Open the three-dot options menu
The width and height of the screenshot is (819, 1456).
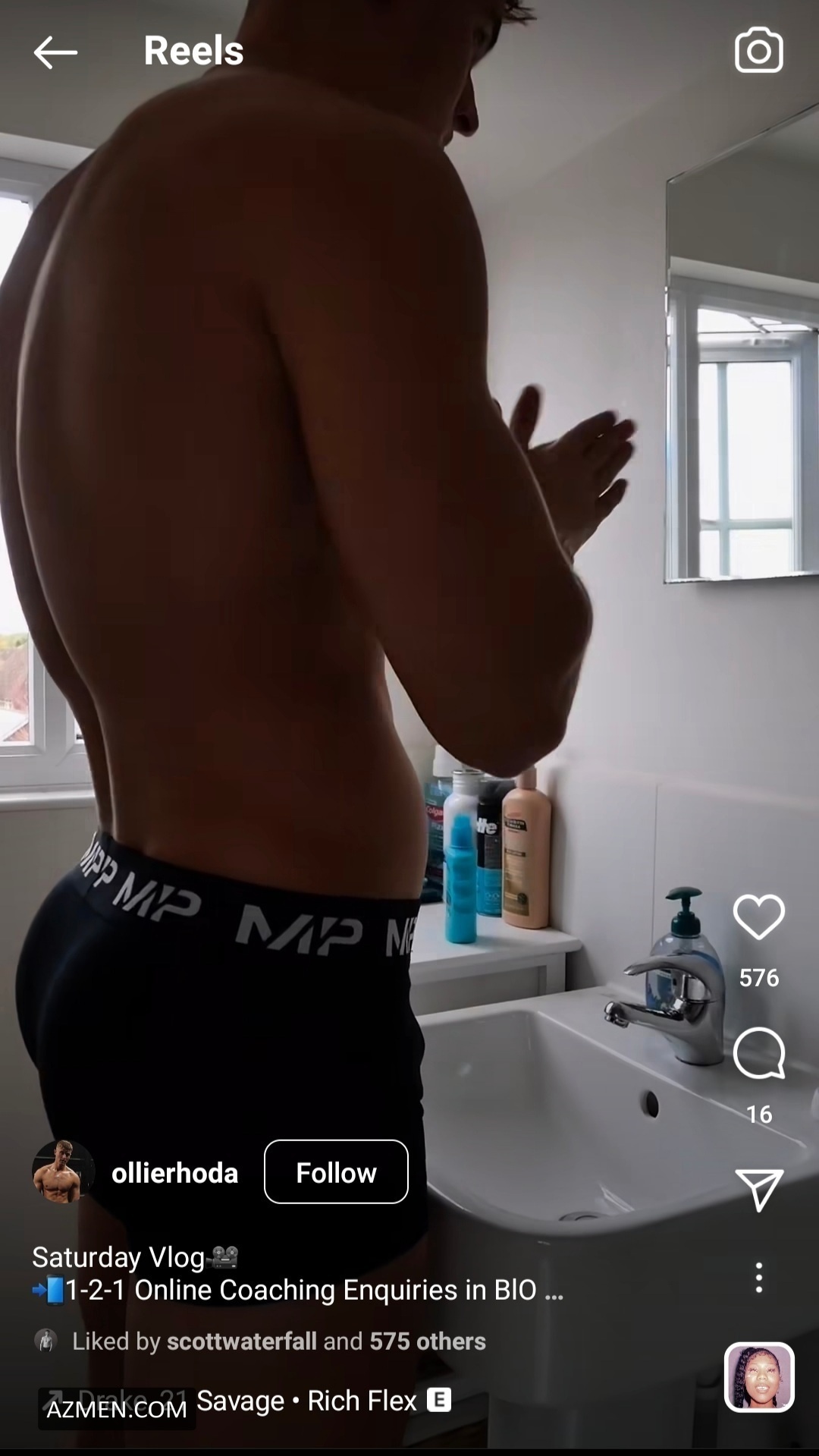758,1278
